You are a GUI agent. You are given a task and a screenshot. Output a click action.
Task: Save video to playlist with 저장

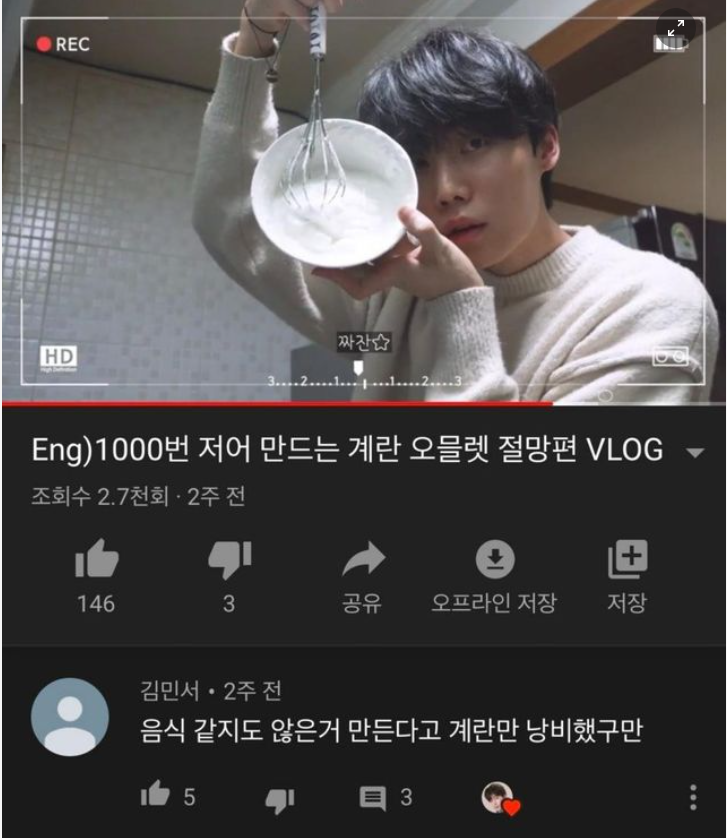627,562
